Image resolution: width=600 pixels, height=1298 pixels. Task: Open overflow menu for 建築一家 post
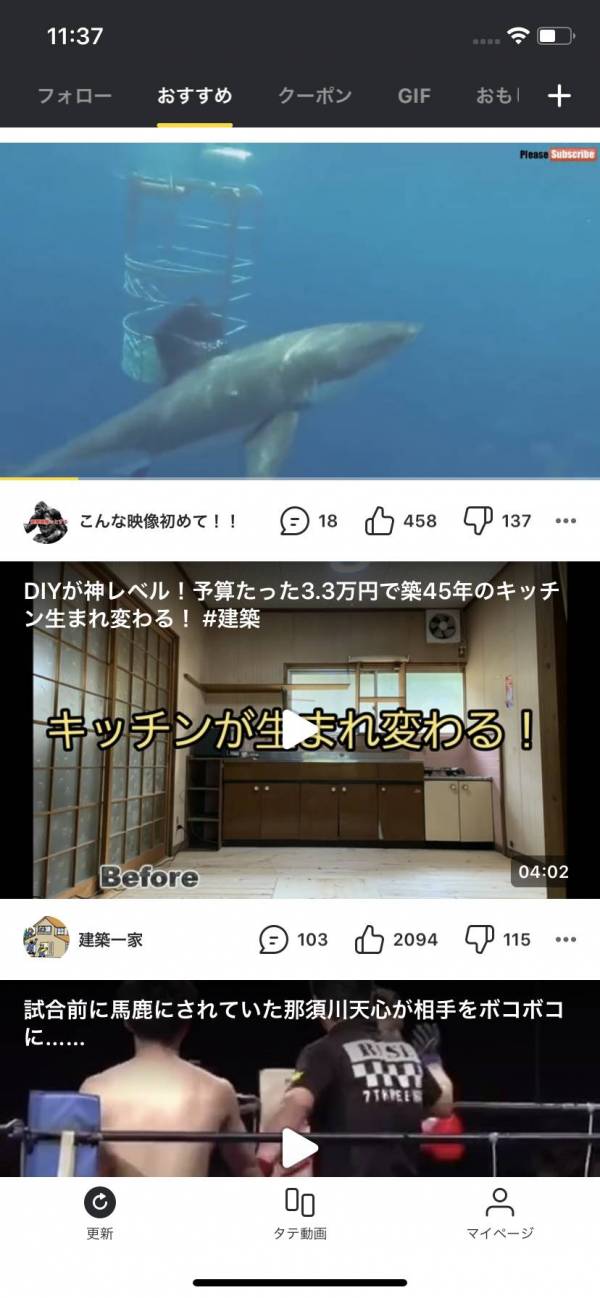coord(566,939)
